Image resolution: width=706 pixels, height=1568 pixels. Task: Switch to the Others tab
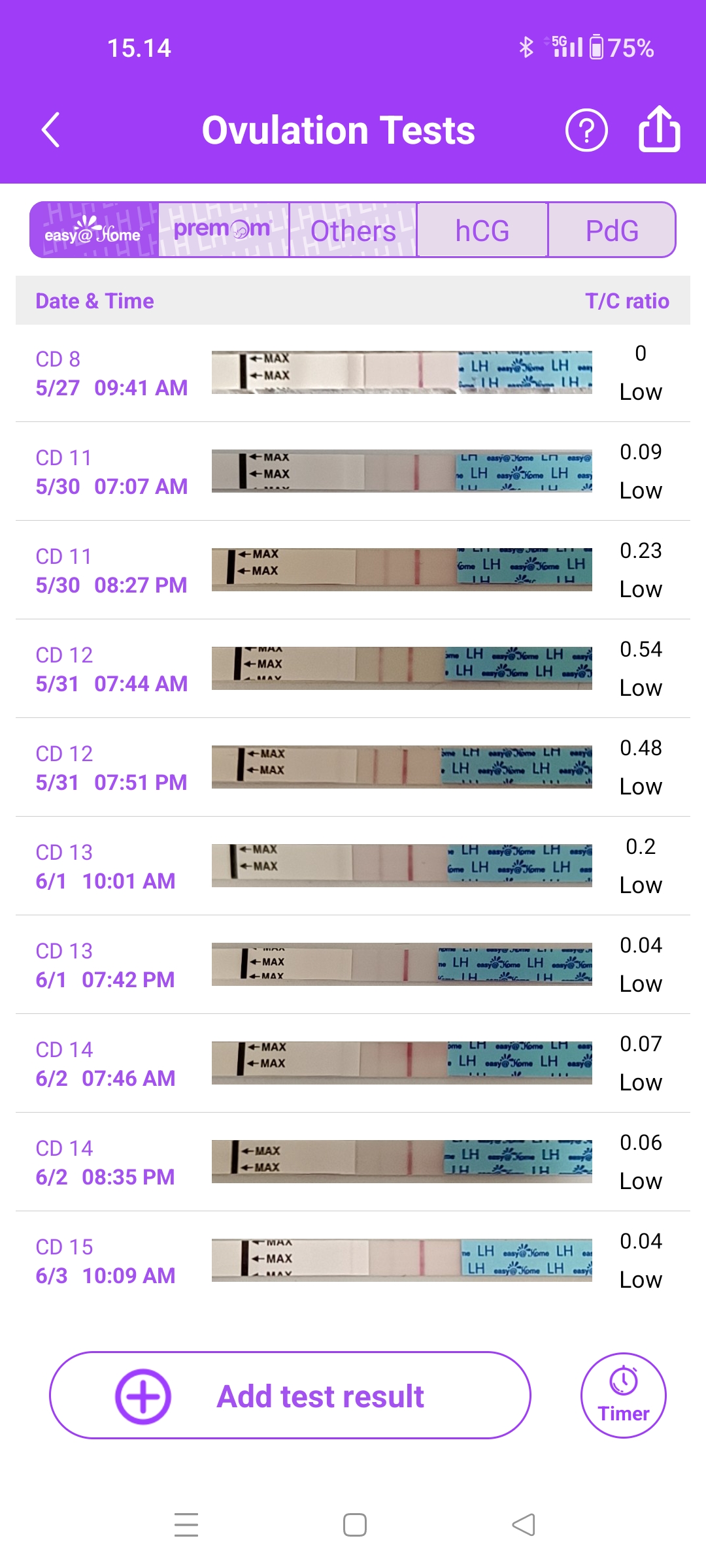click(353, 231)
